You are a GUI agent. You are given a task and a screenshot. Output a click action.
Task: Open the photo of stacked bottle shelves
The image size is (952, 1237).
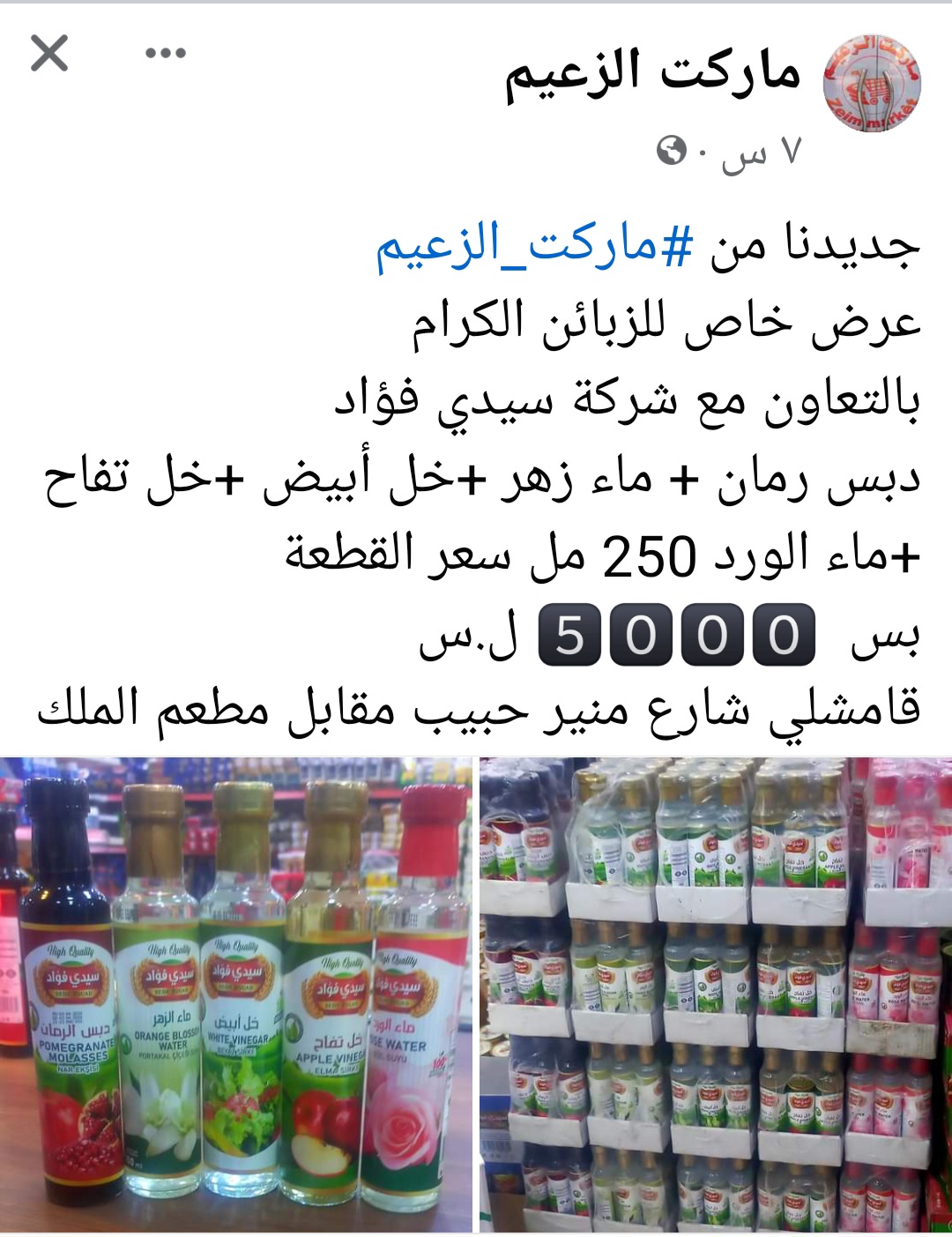(716, 995)
